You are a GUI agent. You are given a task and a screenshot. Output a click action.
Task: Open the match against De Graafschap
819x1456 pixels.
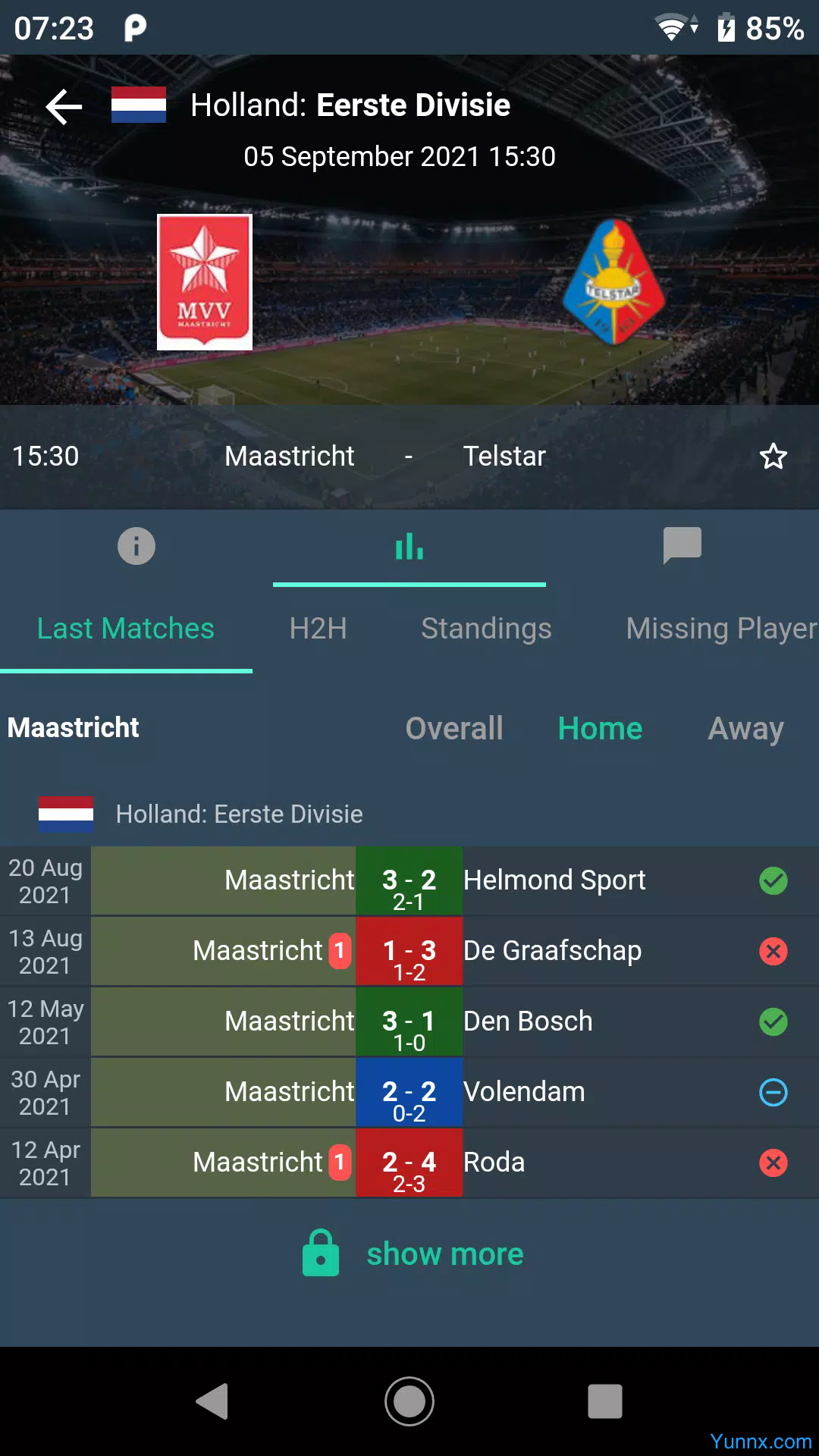(x=409, y=952)
